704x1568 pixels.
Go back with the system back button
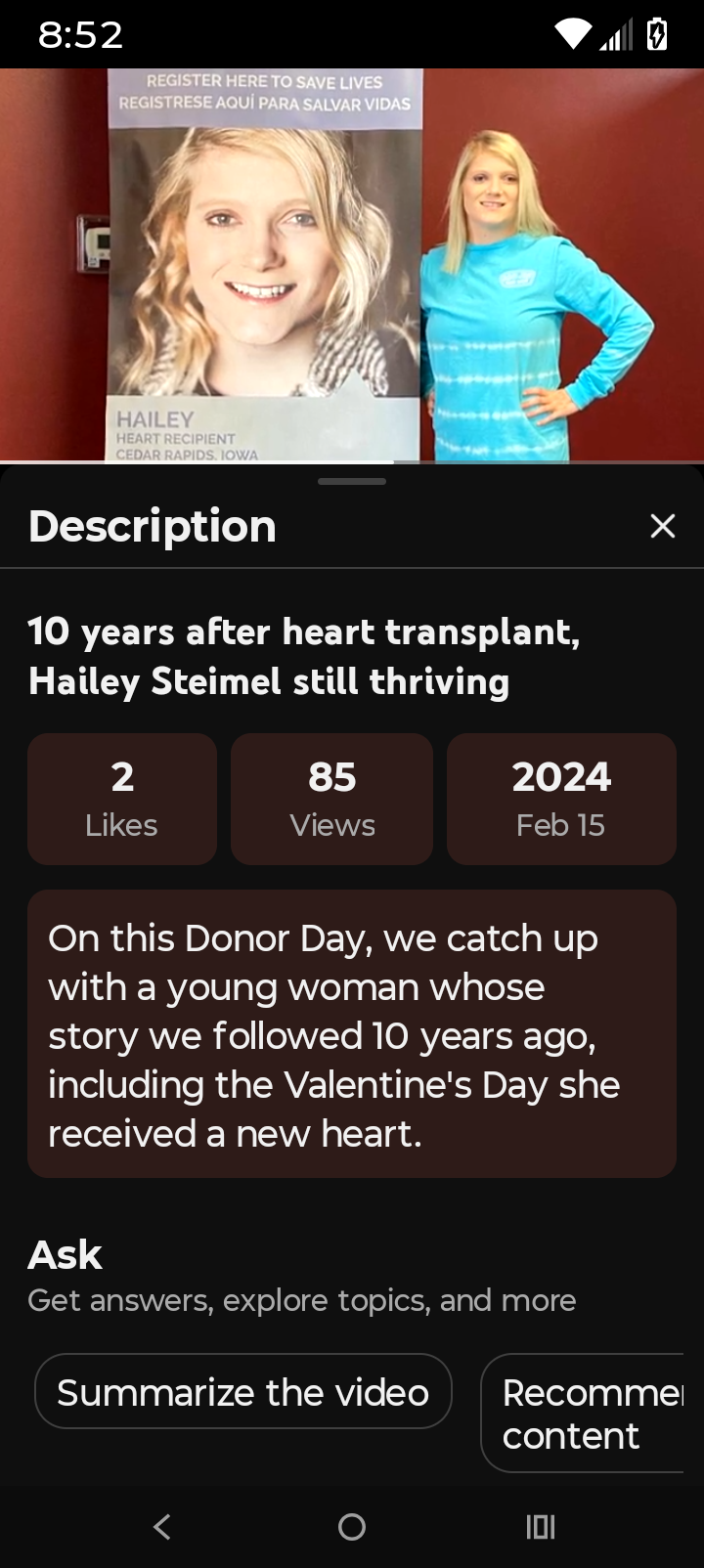tap(162, 1527)
